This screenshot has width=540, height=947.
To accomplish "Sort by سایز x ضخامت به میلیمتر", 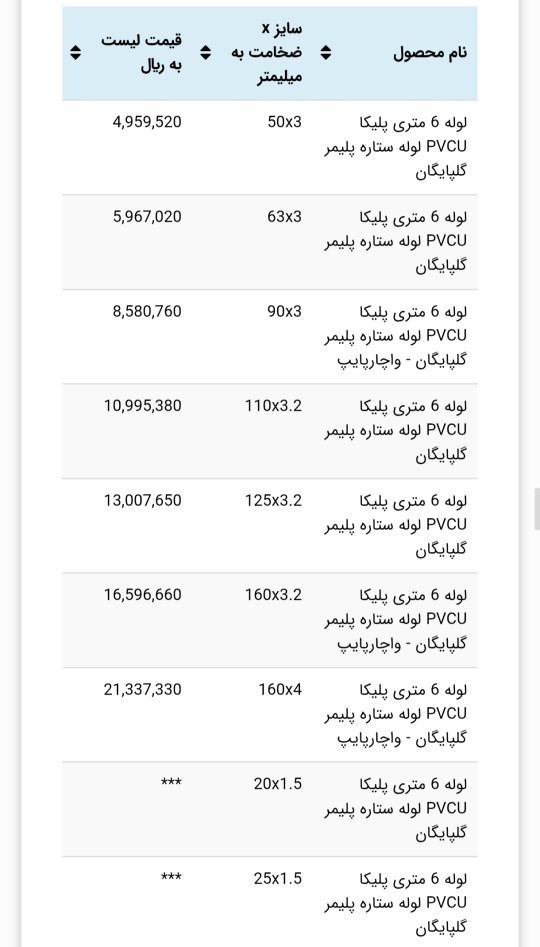I will [x=206, y=53].
